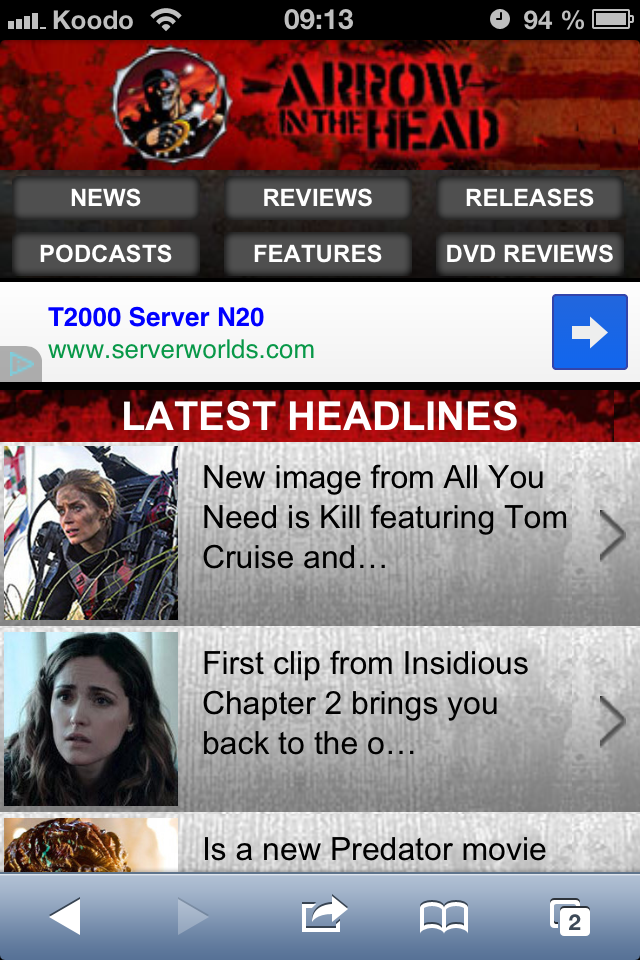Go back to the previous page

[x=65, y=916]
